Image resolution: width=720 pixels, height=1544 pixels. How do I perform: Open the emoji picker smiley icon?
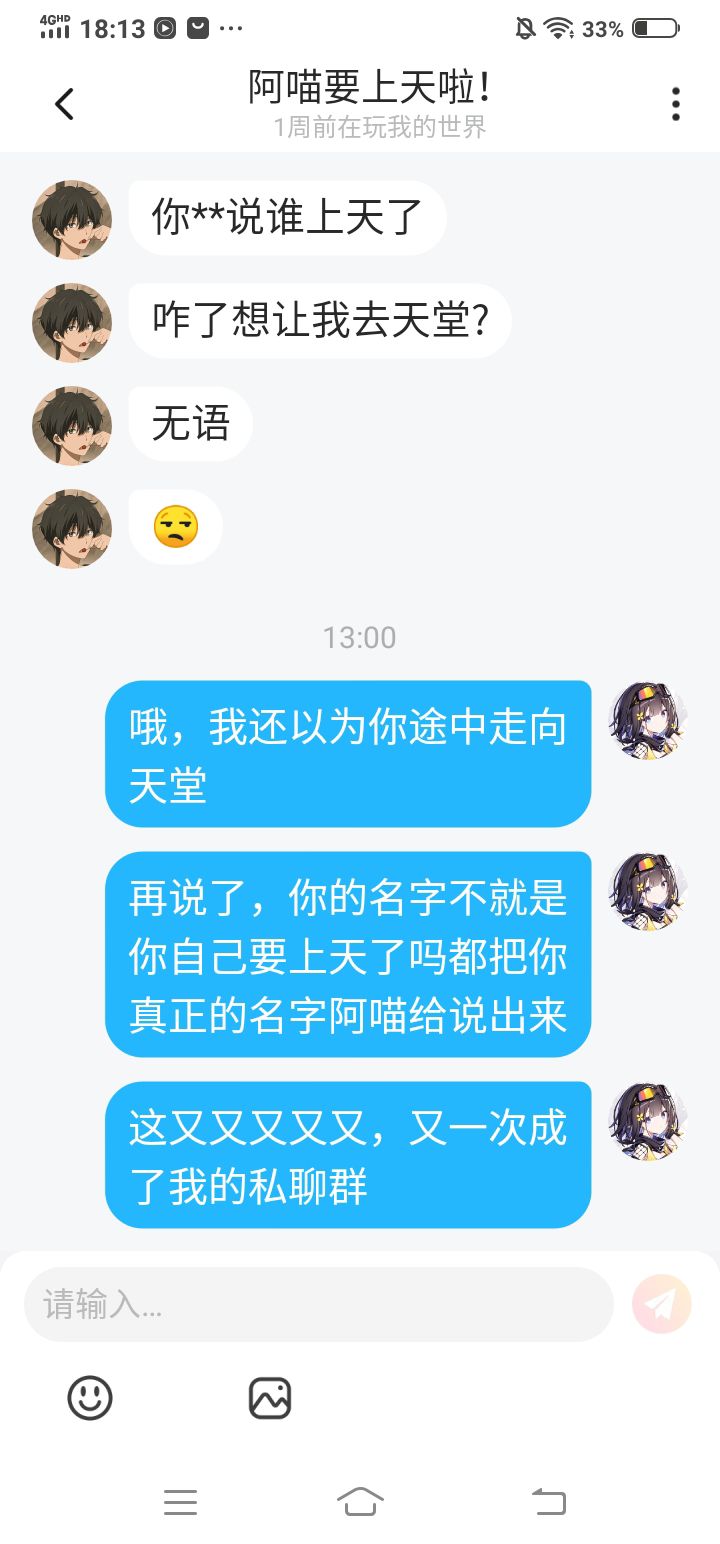(x=90, y=1397)
